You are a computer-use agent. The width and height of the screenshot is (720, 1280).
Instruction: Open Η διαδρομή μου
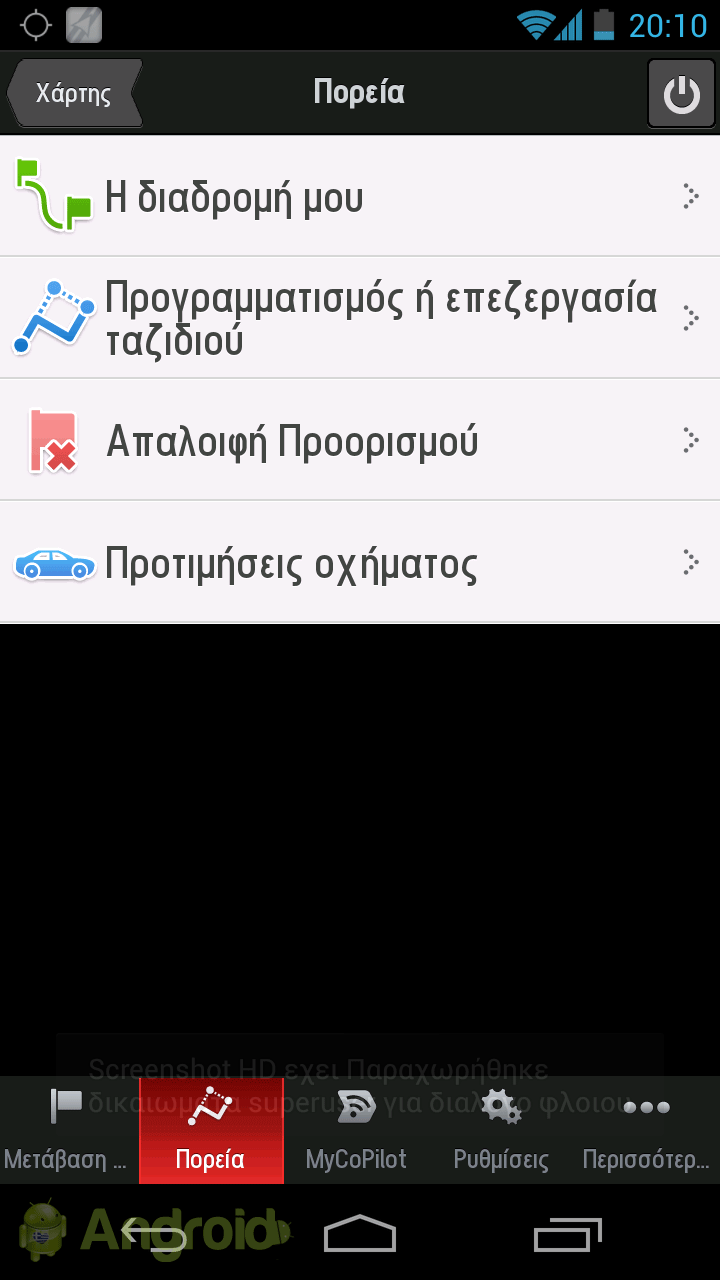[360, 196]
